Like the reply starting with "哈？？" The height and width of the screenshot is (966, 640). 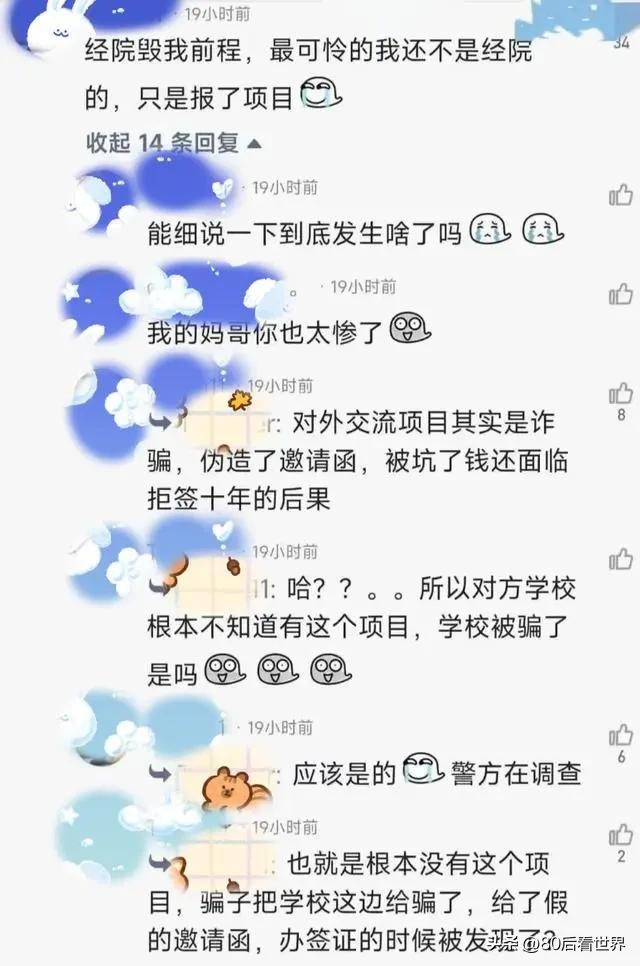click(x=621, y=559)
